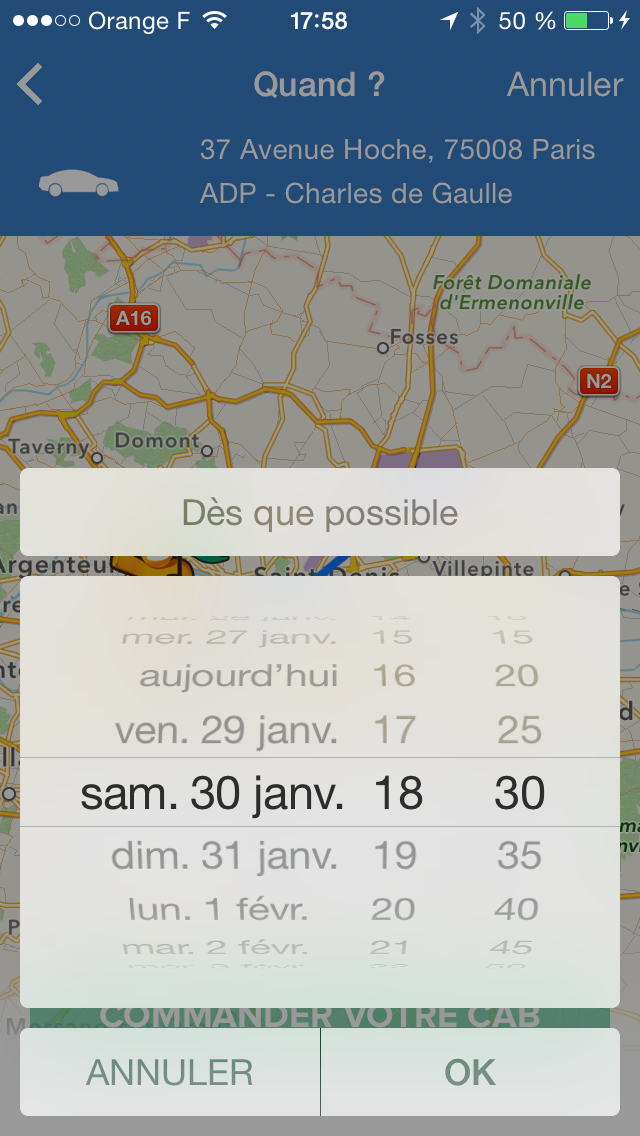Image resolution: width=640 pixels, height=1136 pixels.
Task: Choose Dès que possible
Action: (320, 513)
